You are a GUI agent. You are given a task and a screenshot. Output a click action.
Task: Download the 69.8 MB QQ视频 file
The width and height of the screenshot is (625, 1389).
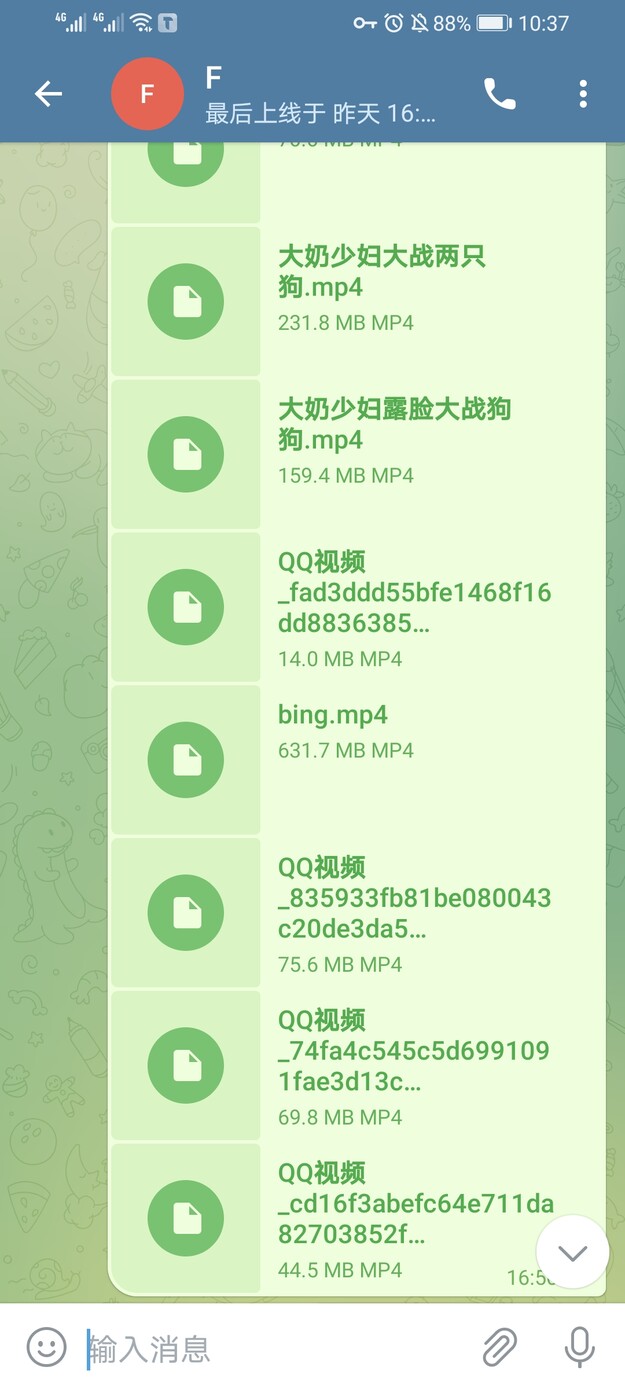(186, 1065)
